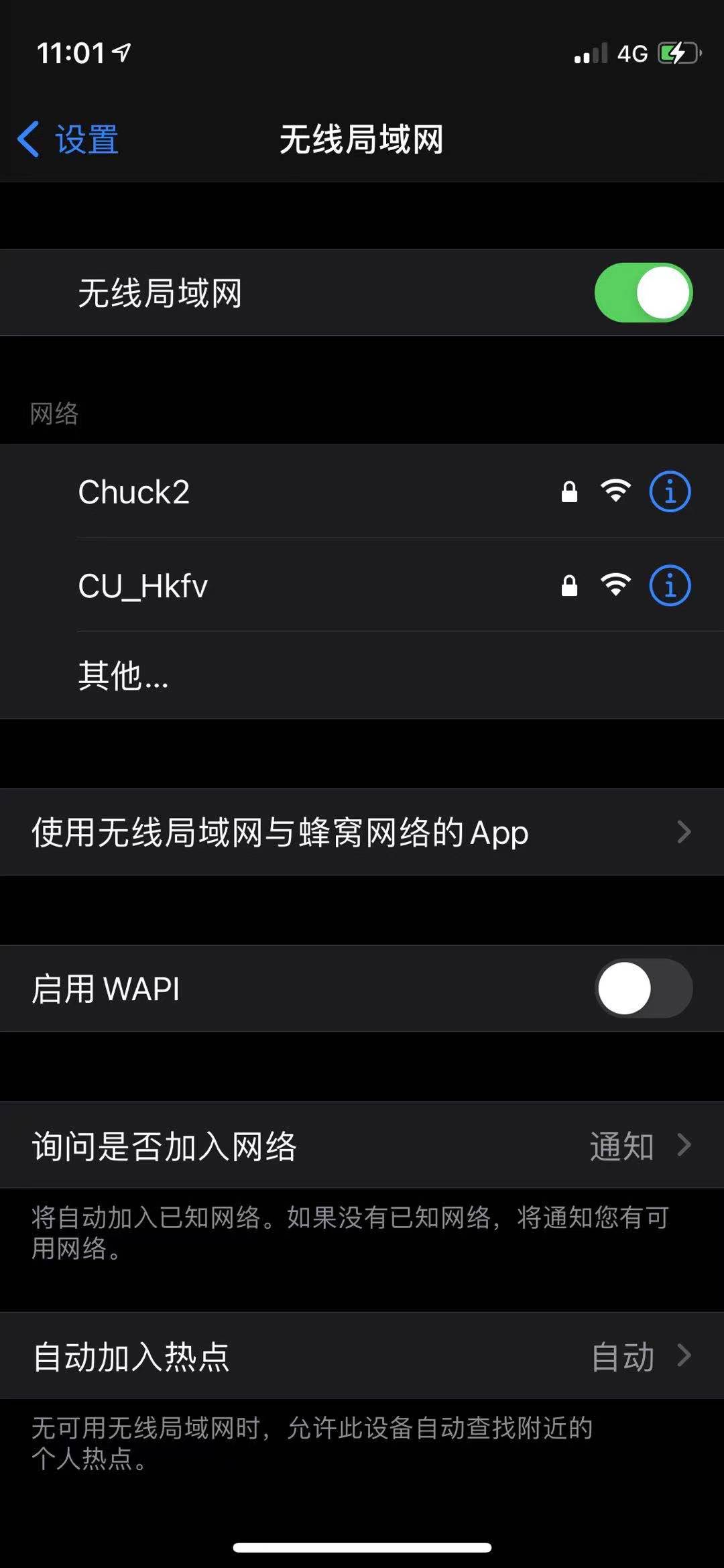Screen dimensions: 724x1568
Task: Enable the 启用 WAPI switch
Action: [x=643, y=988]
